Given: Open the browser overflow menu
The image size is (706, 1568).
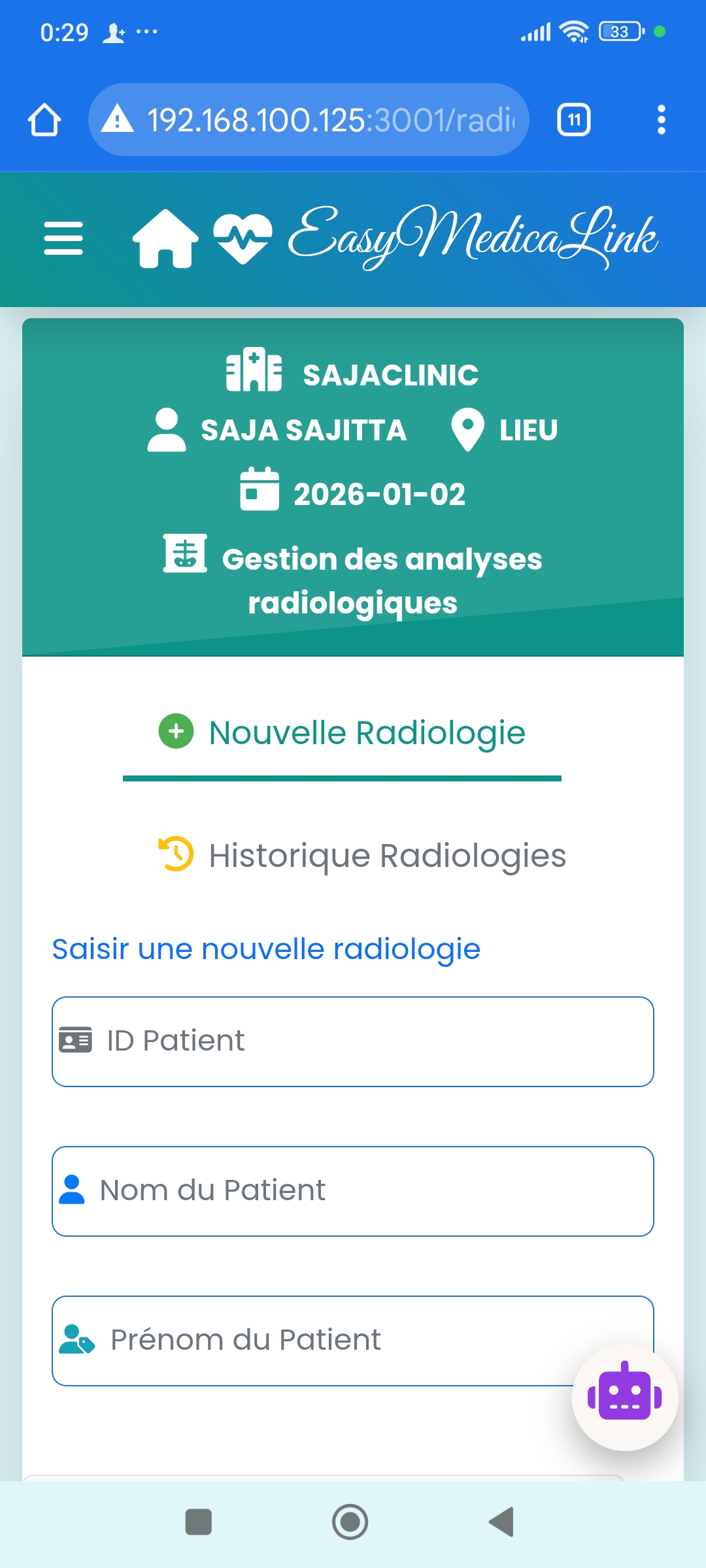Looking at the screenshot, I should click(x=661, y=120).
